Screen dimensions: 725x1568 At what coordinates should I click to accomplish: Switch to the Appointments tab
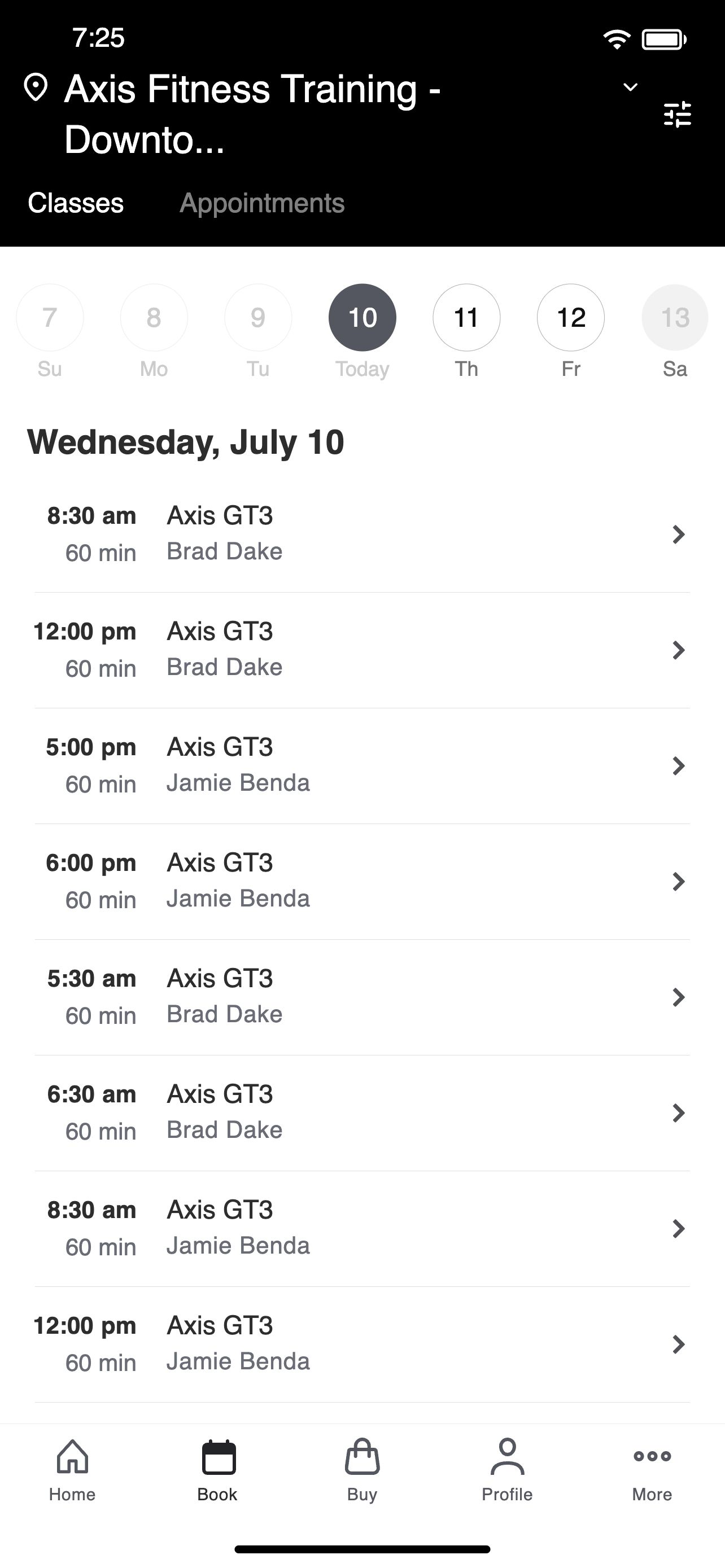click(x=262, y=203)
